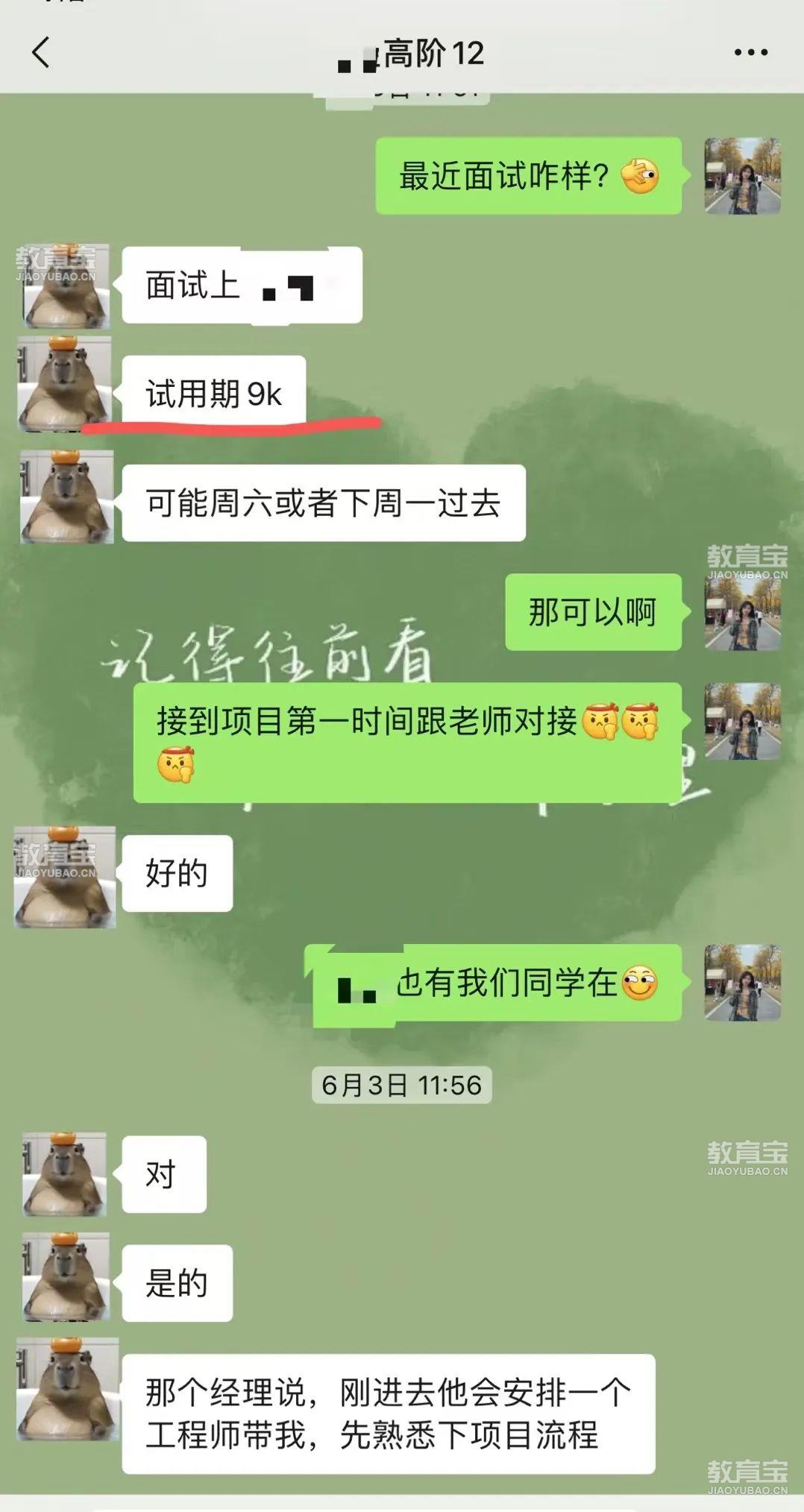Viewport: 804px width, 1512px height.
Task: Open sender's avatar beside 最近面试咋样 message
Action: click(x=742, y=176)
